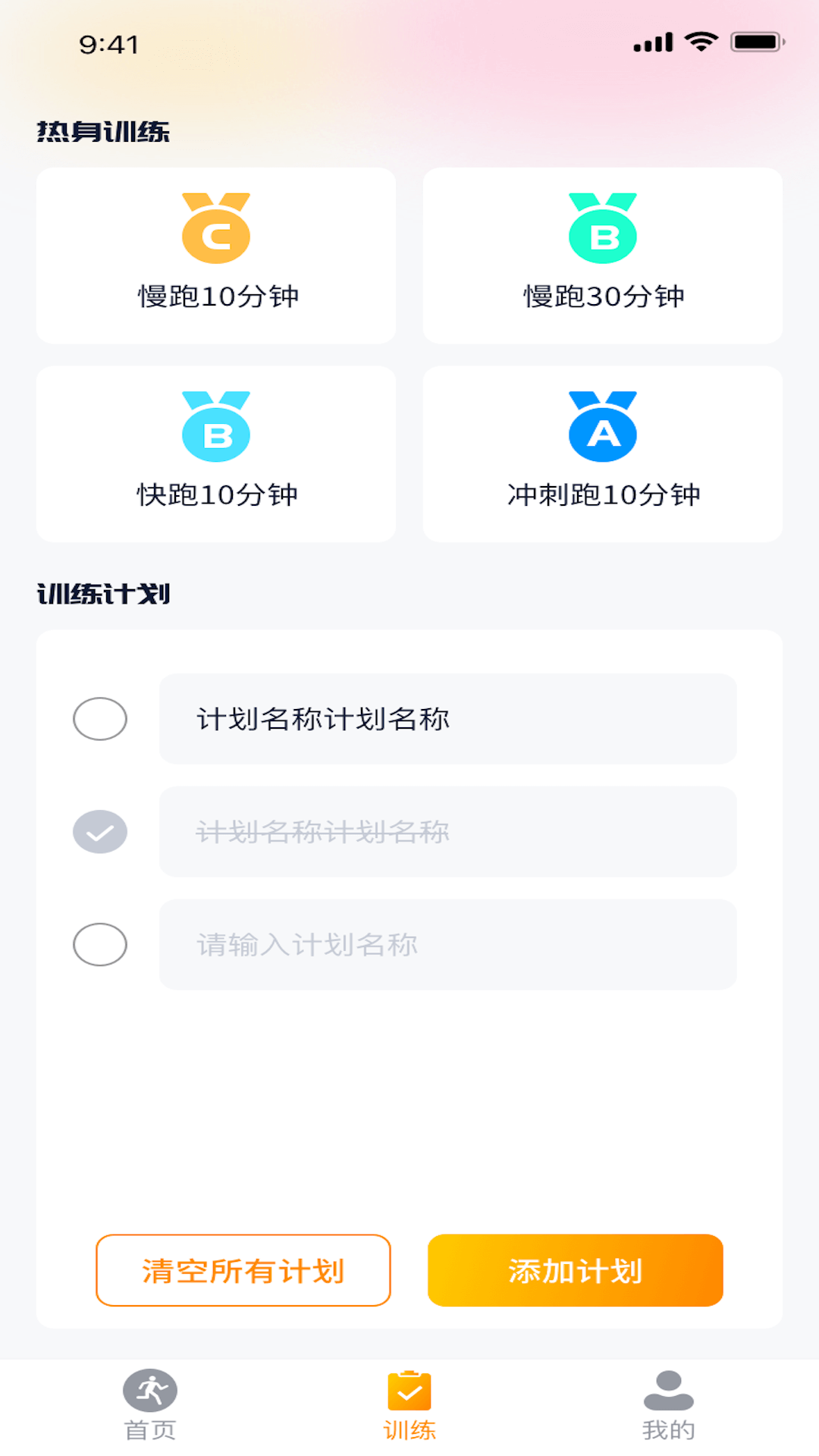This screenshot has width=819, height=1456.
Task: Tap the blue B medal for 快跑10分钟
Action: [x=216, y=428]
